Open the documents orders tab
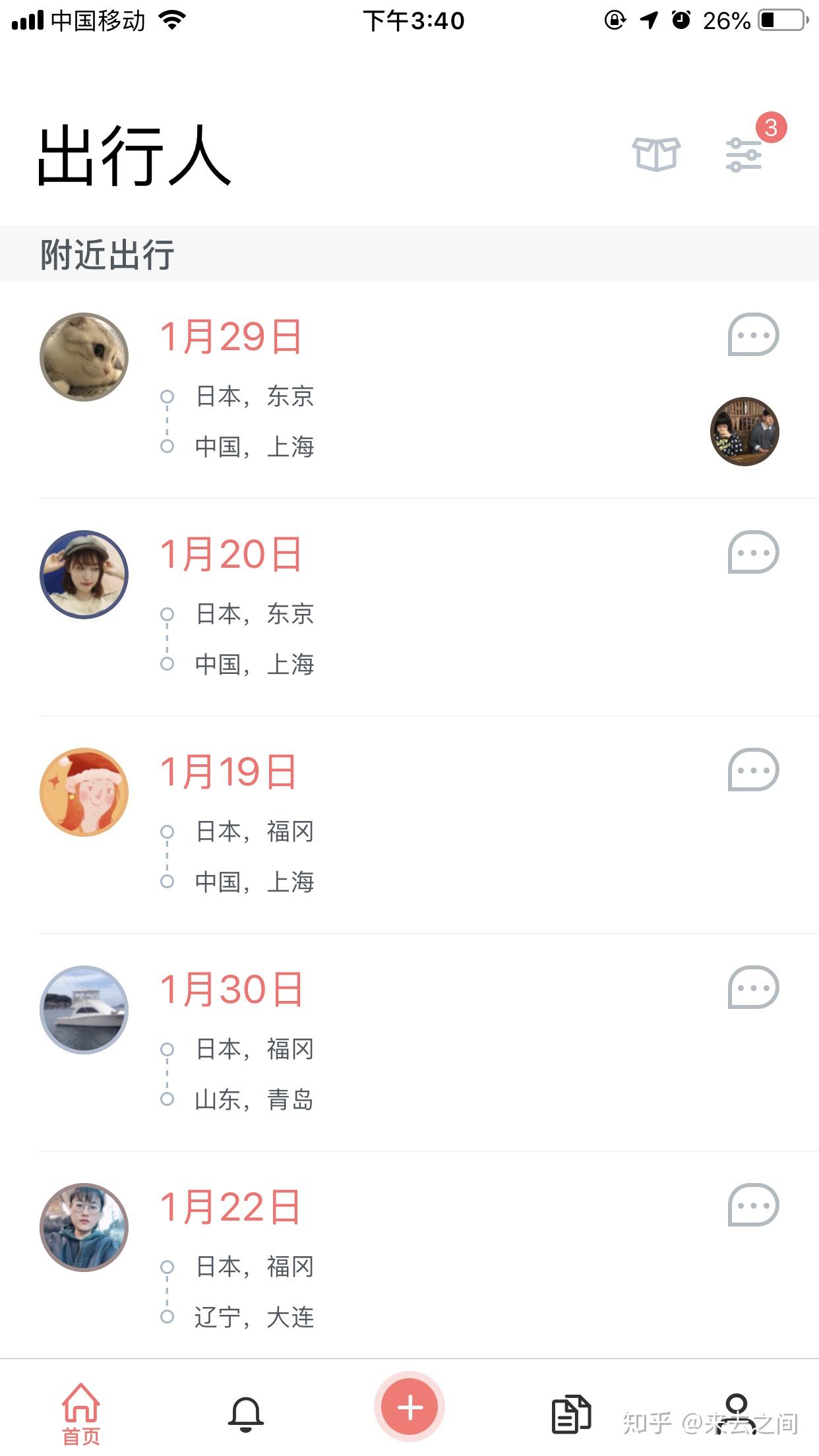Image resolution: width=819 pixels, height=1456 pixels. (571, 1413)
